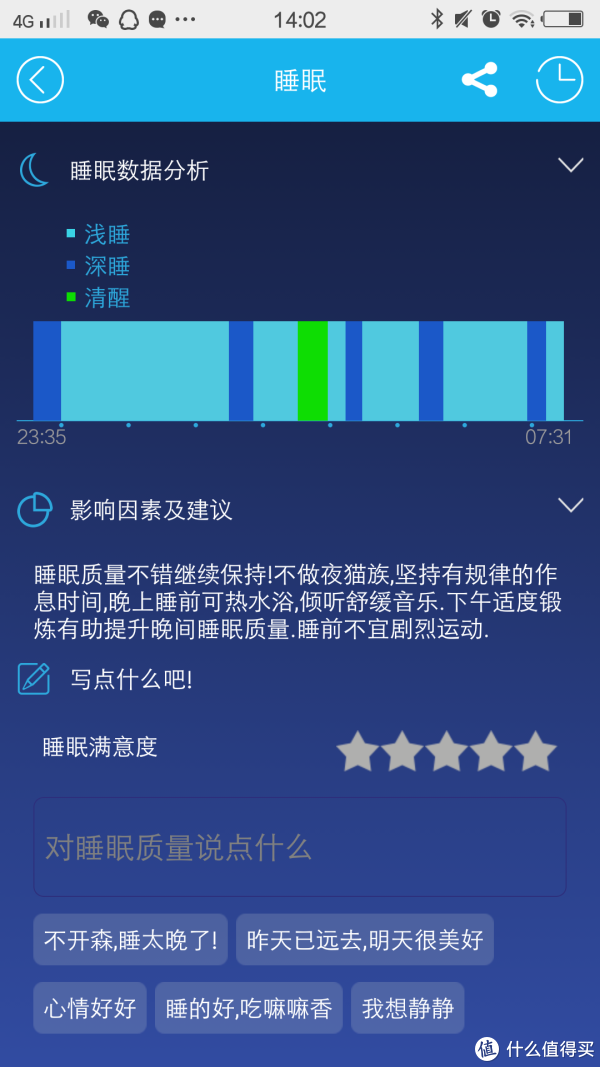Share the sleep report
Screen dimensions: 600x1067
[480, 80]
